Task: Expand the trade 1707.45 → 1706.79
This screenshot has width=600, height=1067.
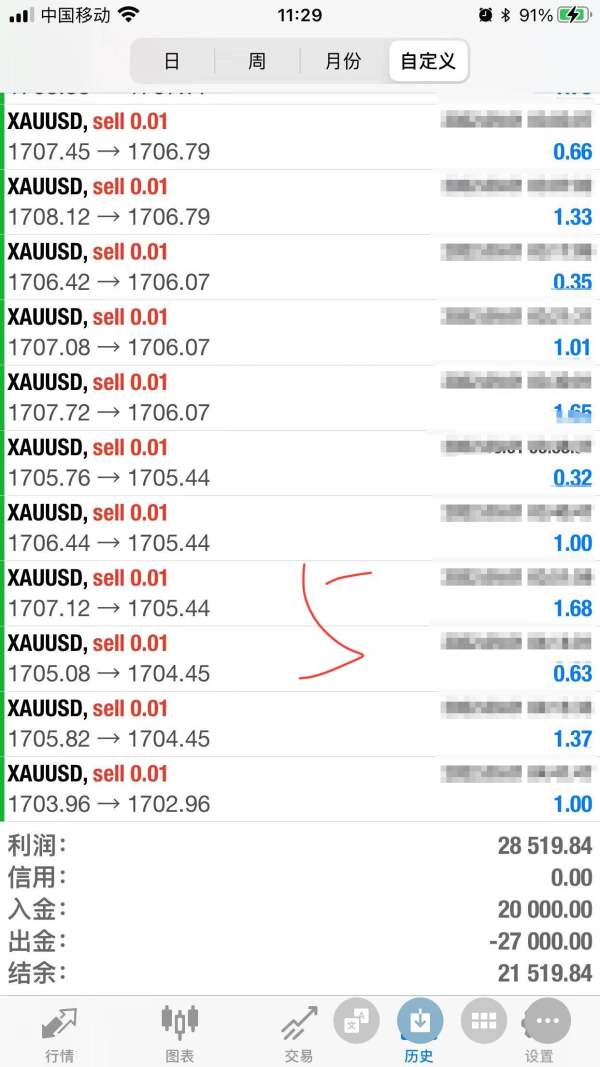Action: coord(300,138)
